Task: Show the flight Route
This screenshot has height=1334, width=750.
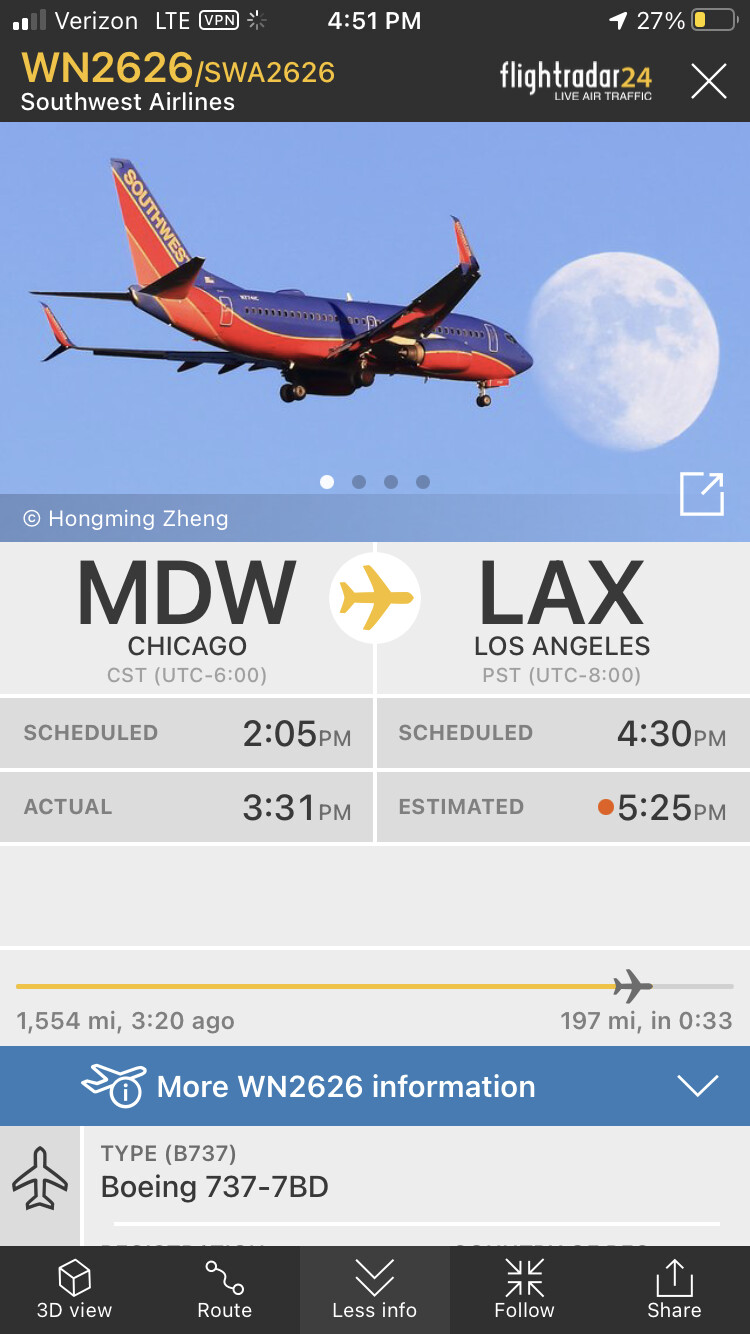Action: (224, 1289)
